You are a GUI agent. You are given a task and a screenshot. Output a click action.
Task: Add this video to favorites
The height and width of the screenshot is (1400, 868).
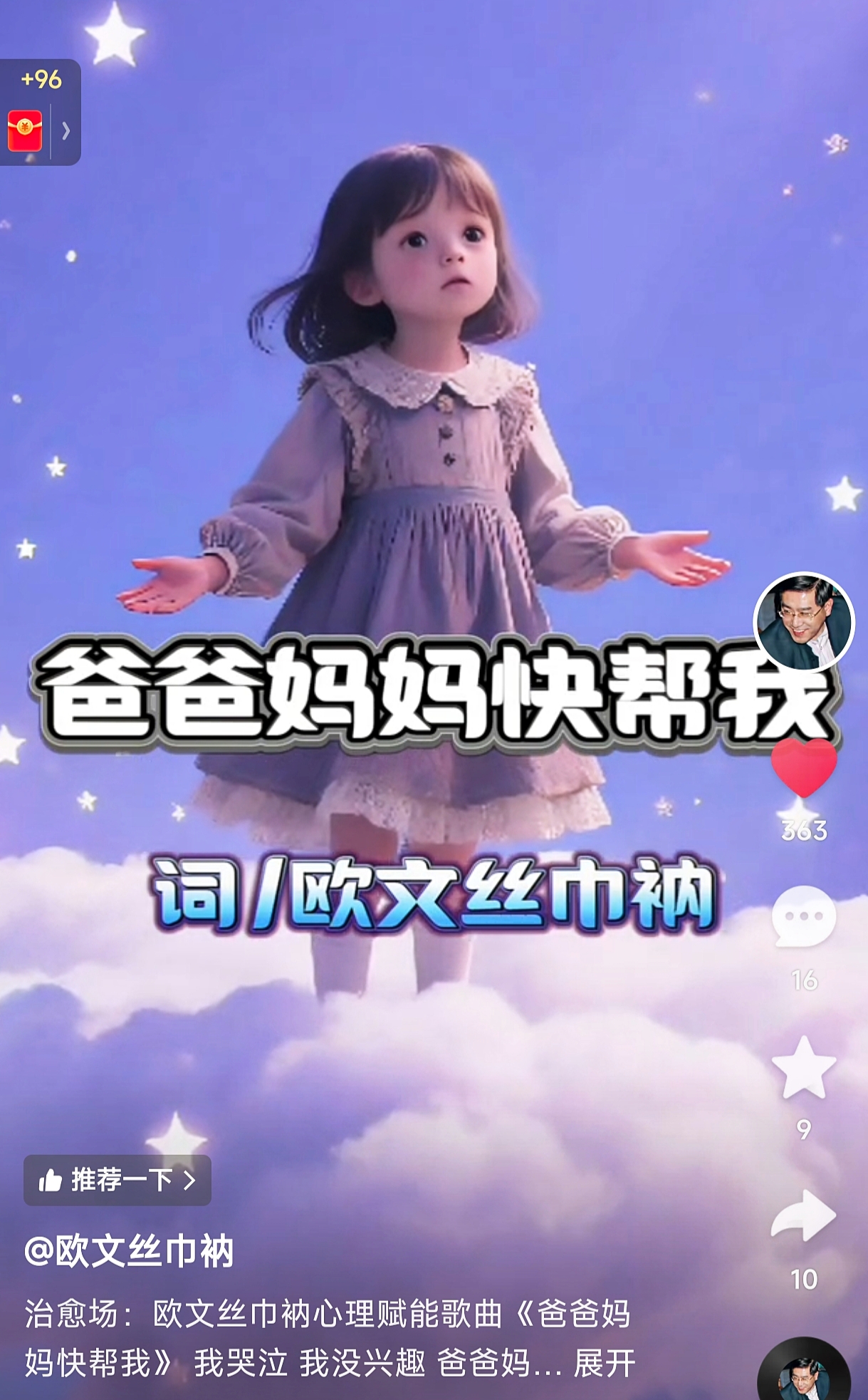804,1067
